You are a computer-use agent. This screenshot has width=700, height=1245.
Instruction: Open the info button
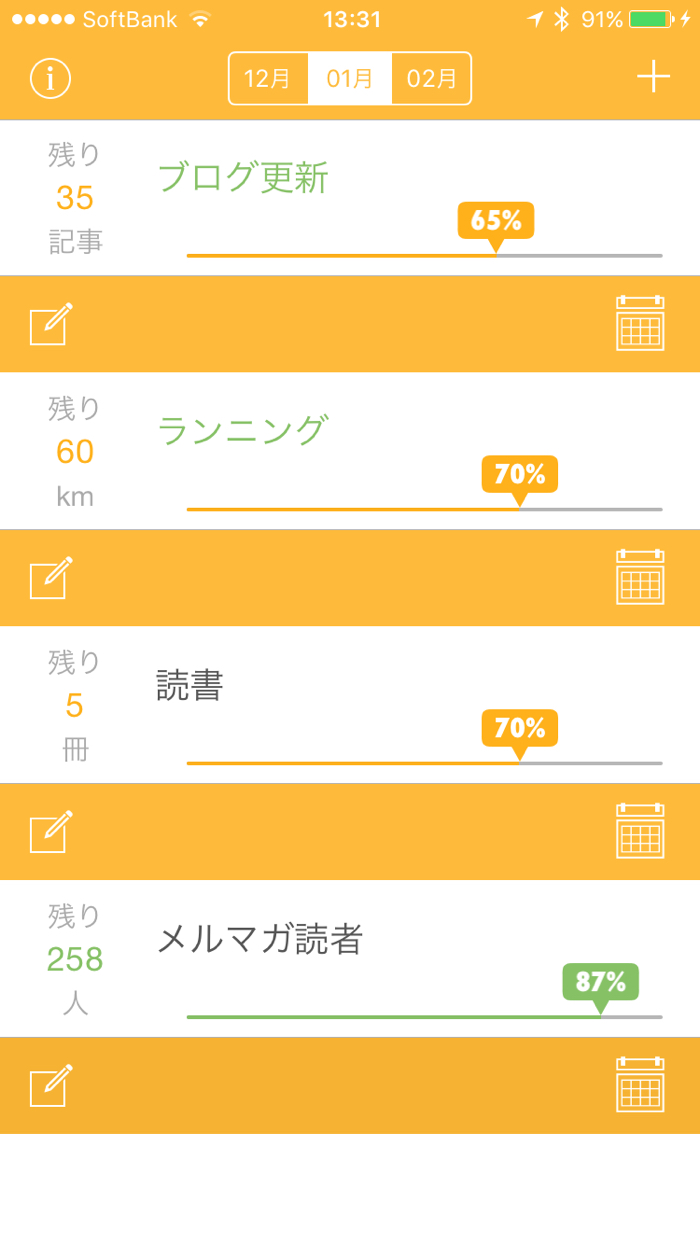[x=50, y=78]
